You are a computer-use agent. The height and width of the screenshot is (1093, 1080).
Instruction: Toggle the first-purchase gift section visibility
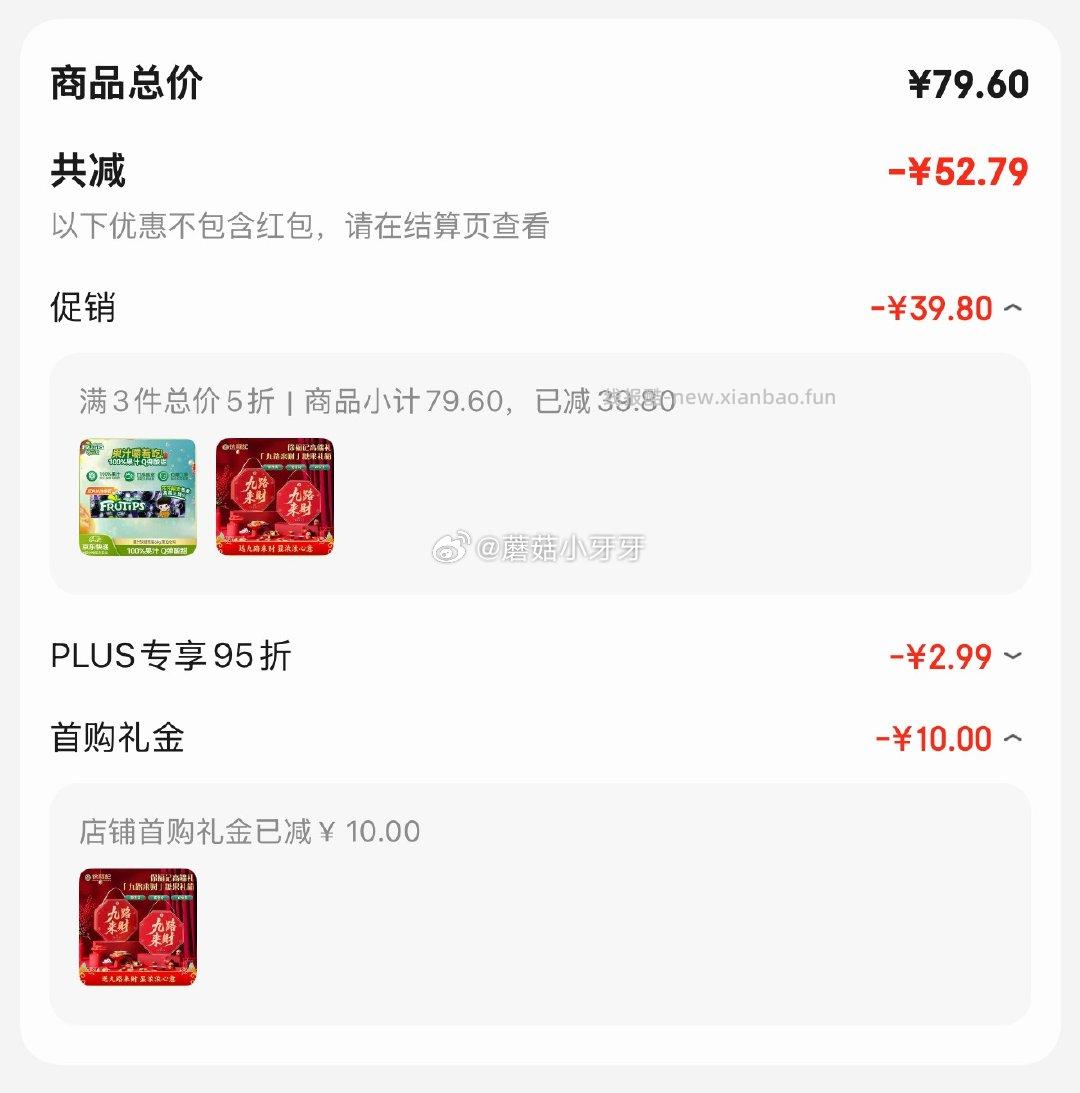pyautogui.click(x=1014, y=738)
